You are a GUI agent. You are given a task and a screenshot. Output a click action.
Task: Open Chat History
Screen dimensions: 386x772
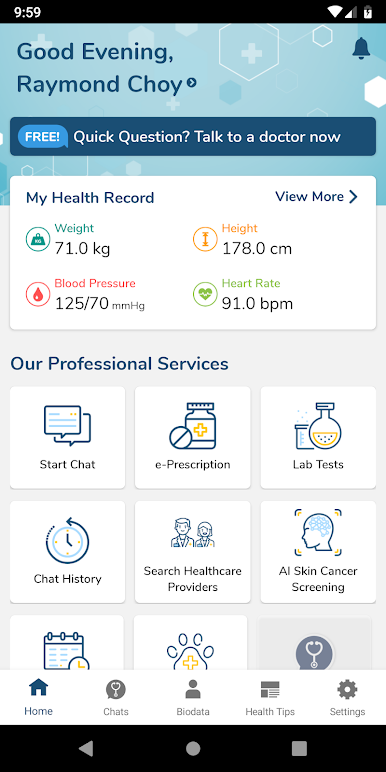pyautogui.click(x=67, y=551)
